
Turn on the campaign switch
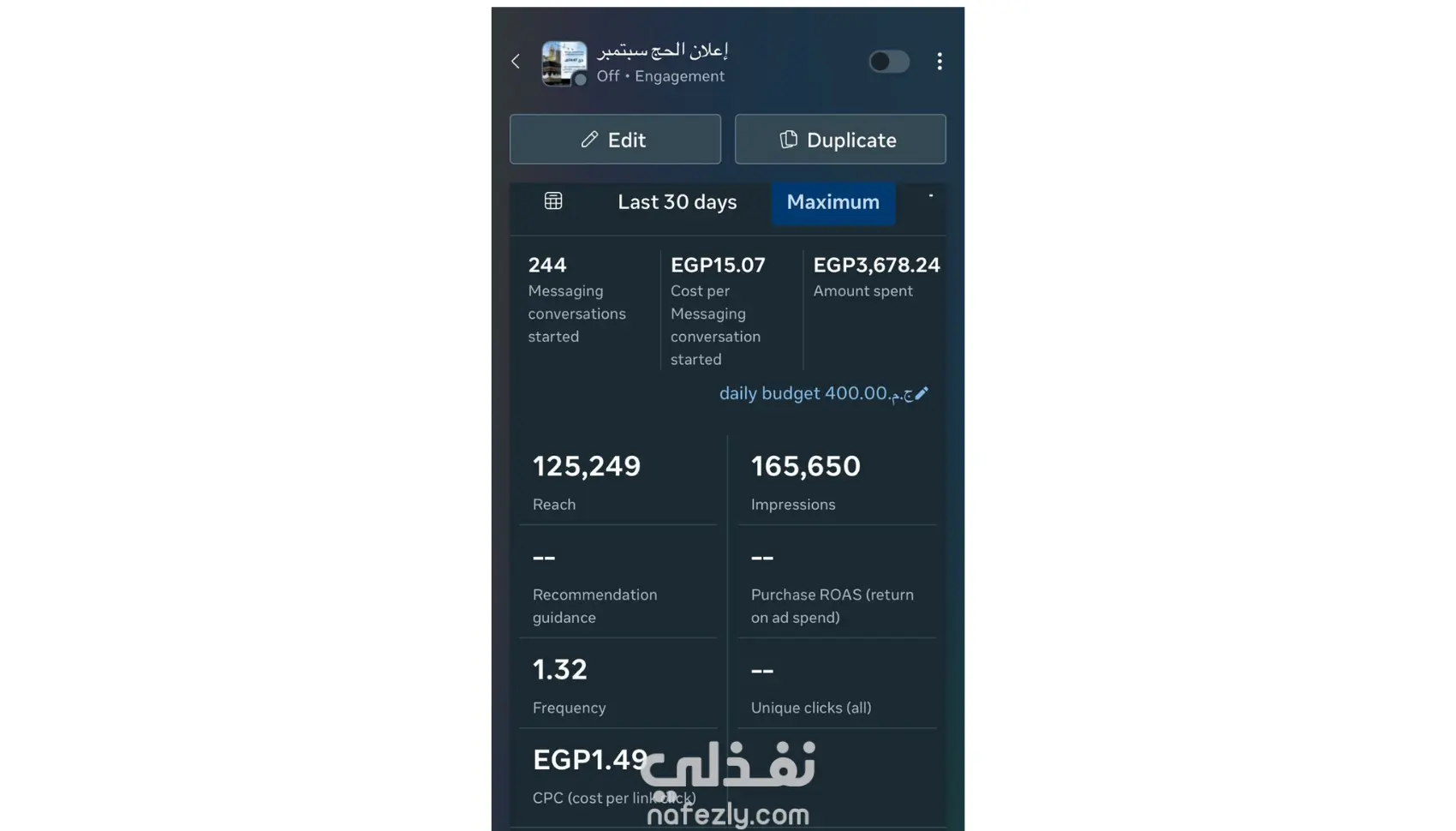(889, 62)
